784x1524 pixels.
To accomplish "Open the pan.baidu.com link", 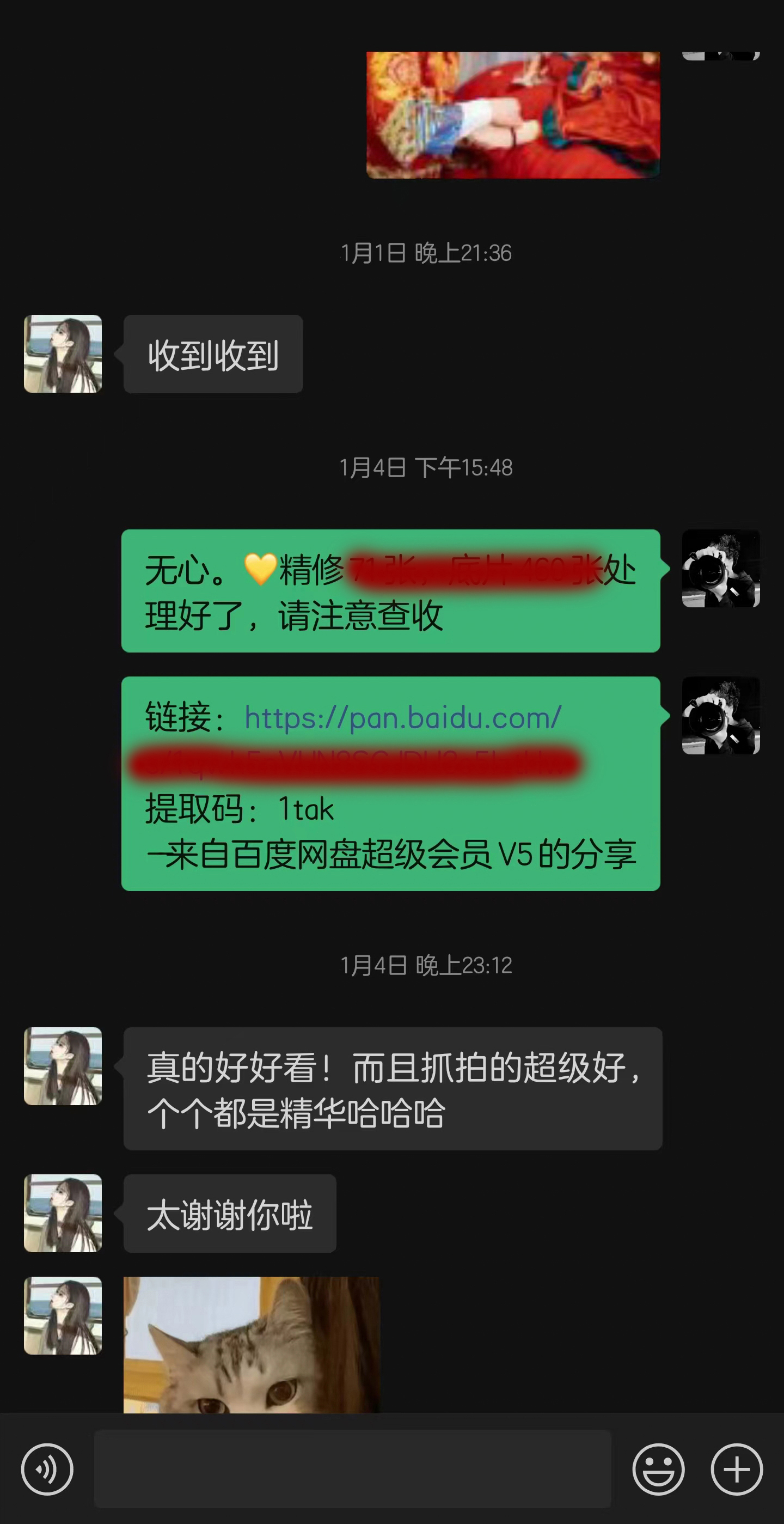I will coord(403,718).
